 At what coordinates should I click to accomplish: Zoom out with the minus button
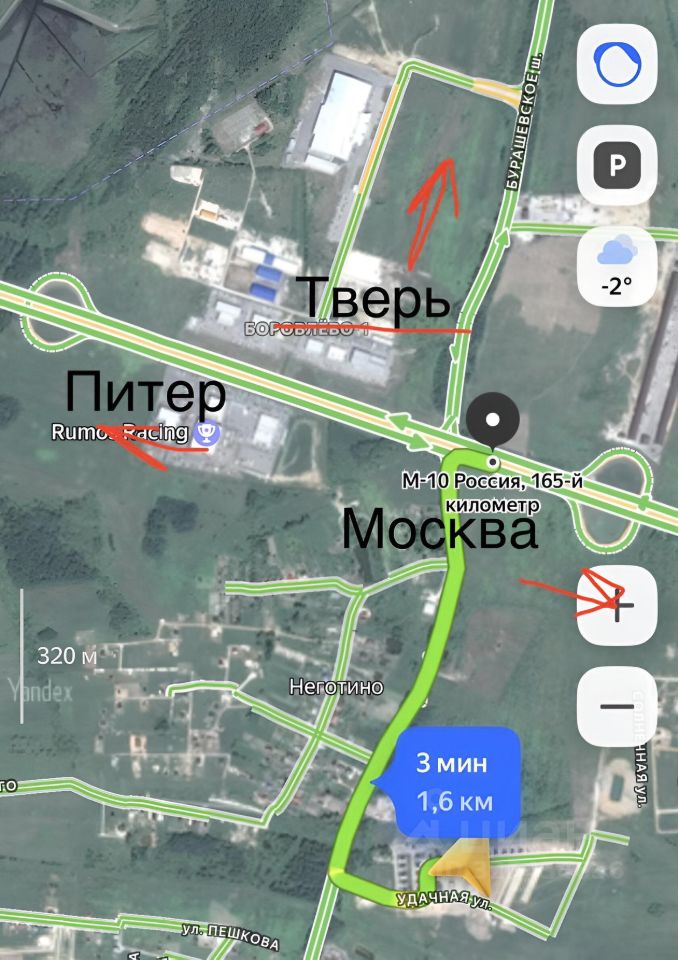click(617, 706)
